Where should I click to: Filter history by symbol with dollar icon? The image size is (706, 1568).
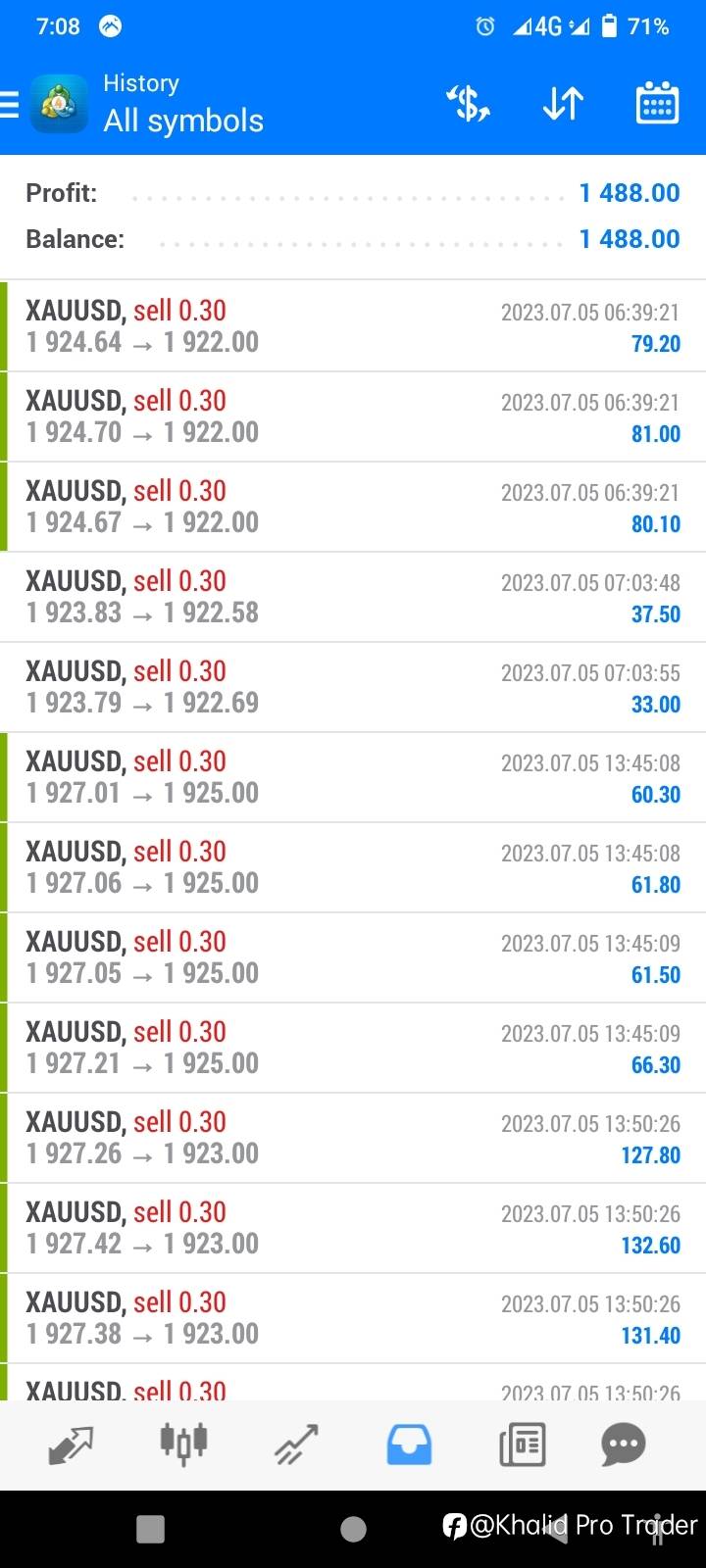pyautogui.click(x=469, y=104)
